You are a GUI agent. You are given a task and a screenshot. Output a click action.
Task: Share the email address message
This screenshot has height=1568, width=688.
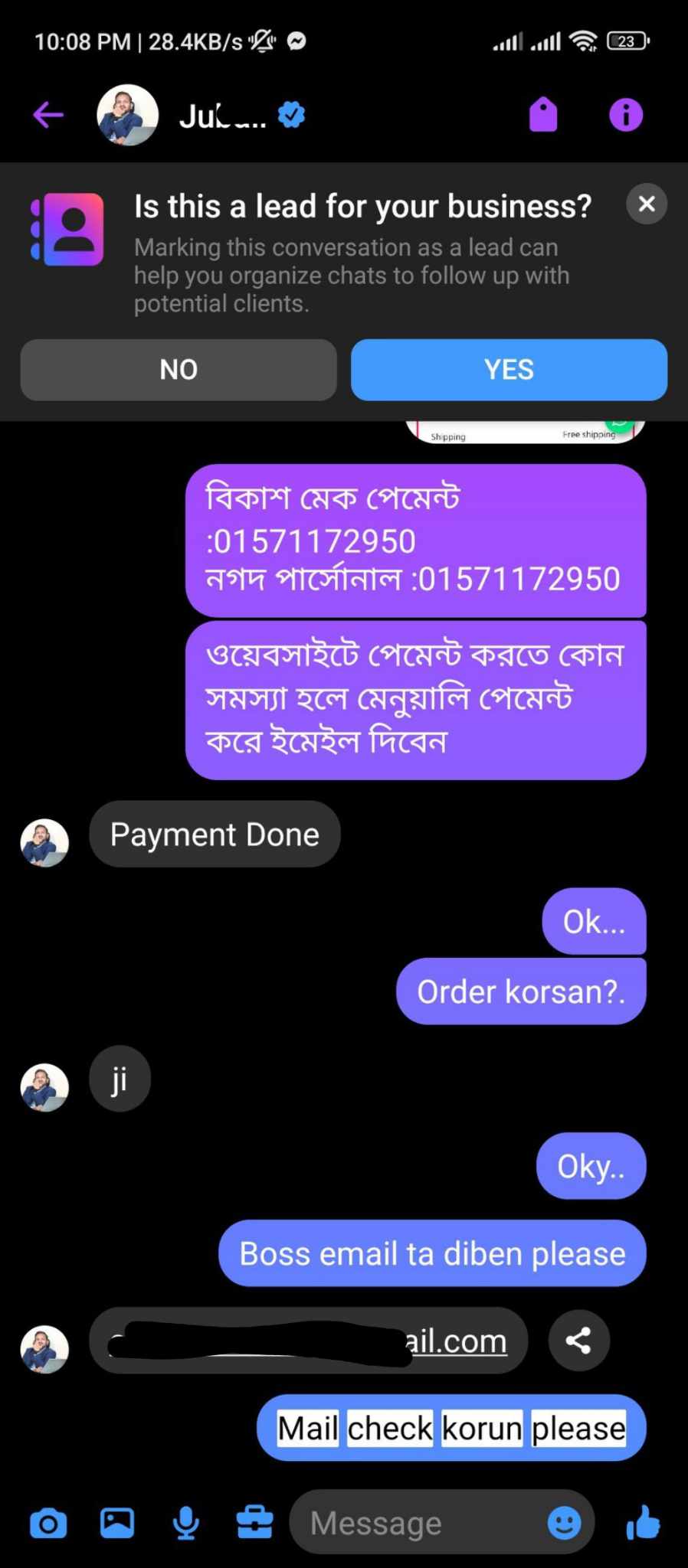point(578,1340)
